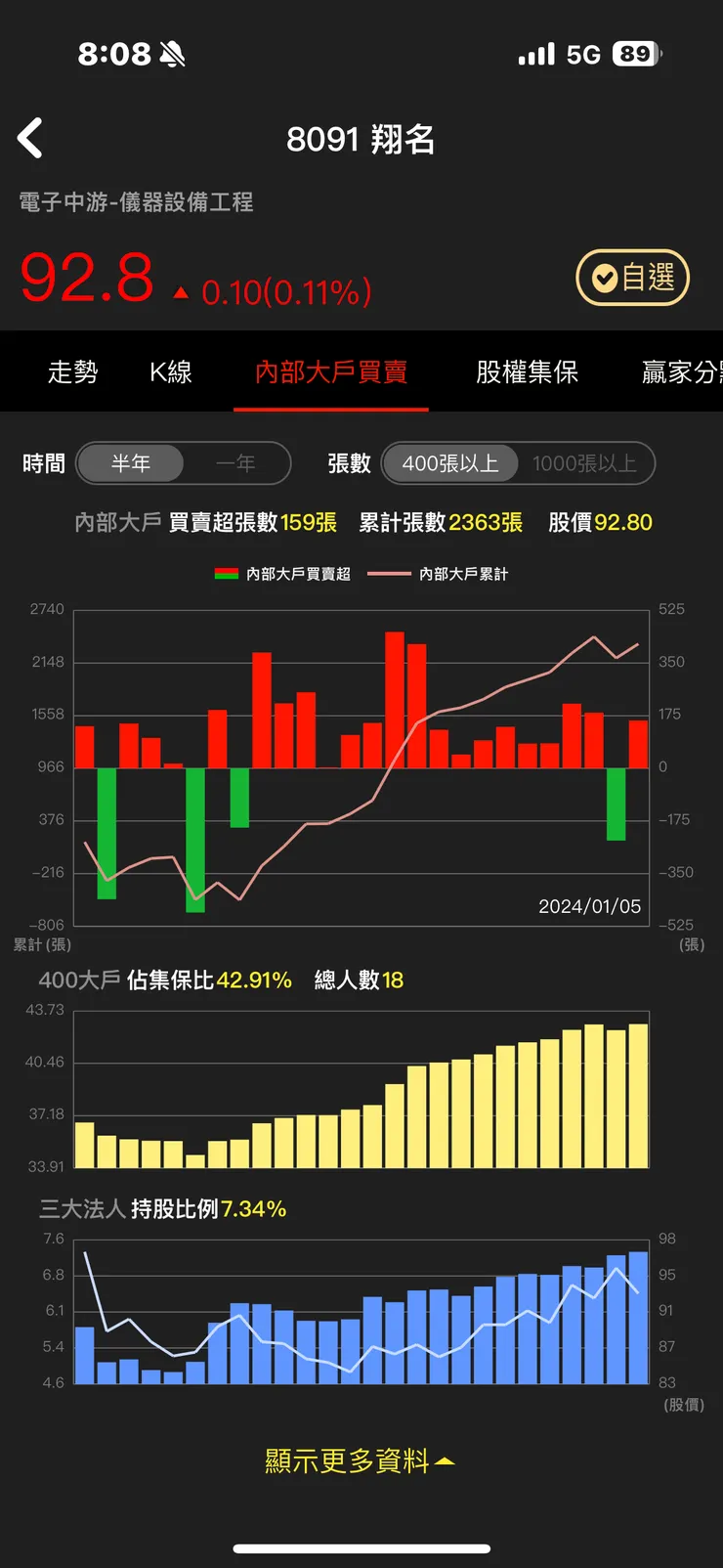Tap the 2024/01/05 date label on the chart
Image resolution: width=723 pixels, height=1568 pixels.
(x=590, y=907)
